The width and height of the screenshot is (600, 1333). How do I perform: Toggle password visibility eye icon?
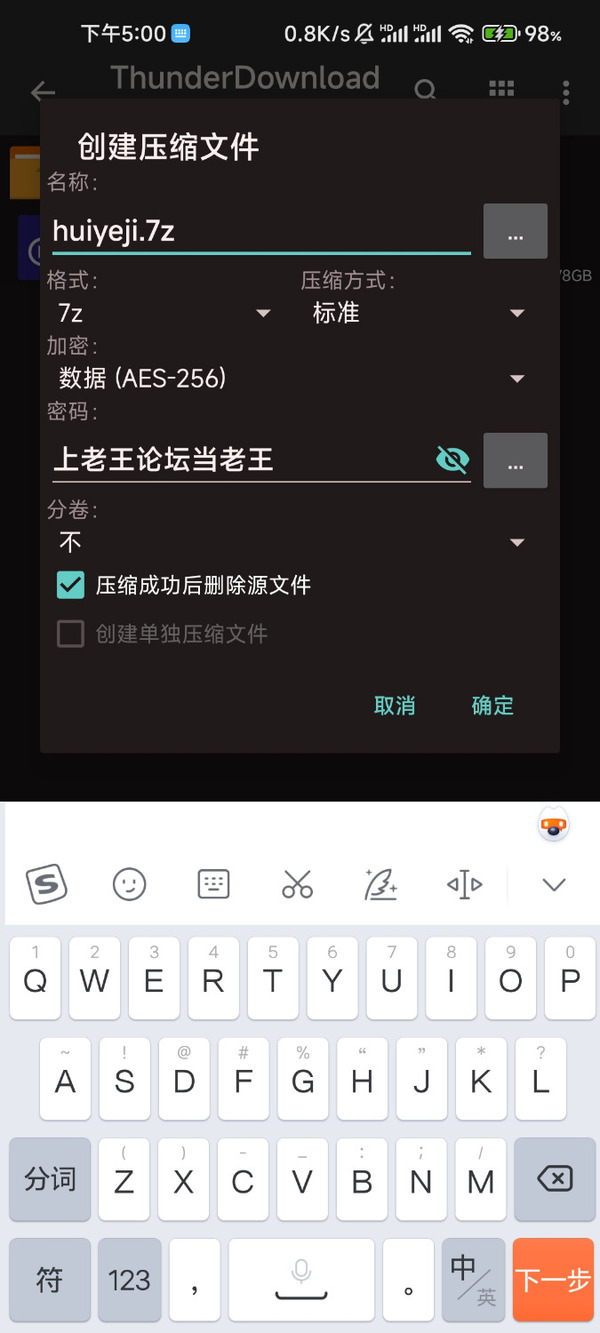point(453,459)
